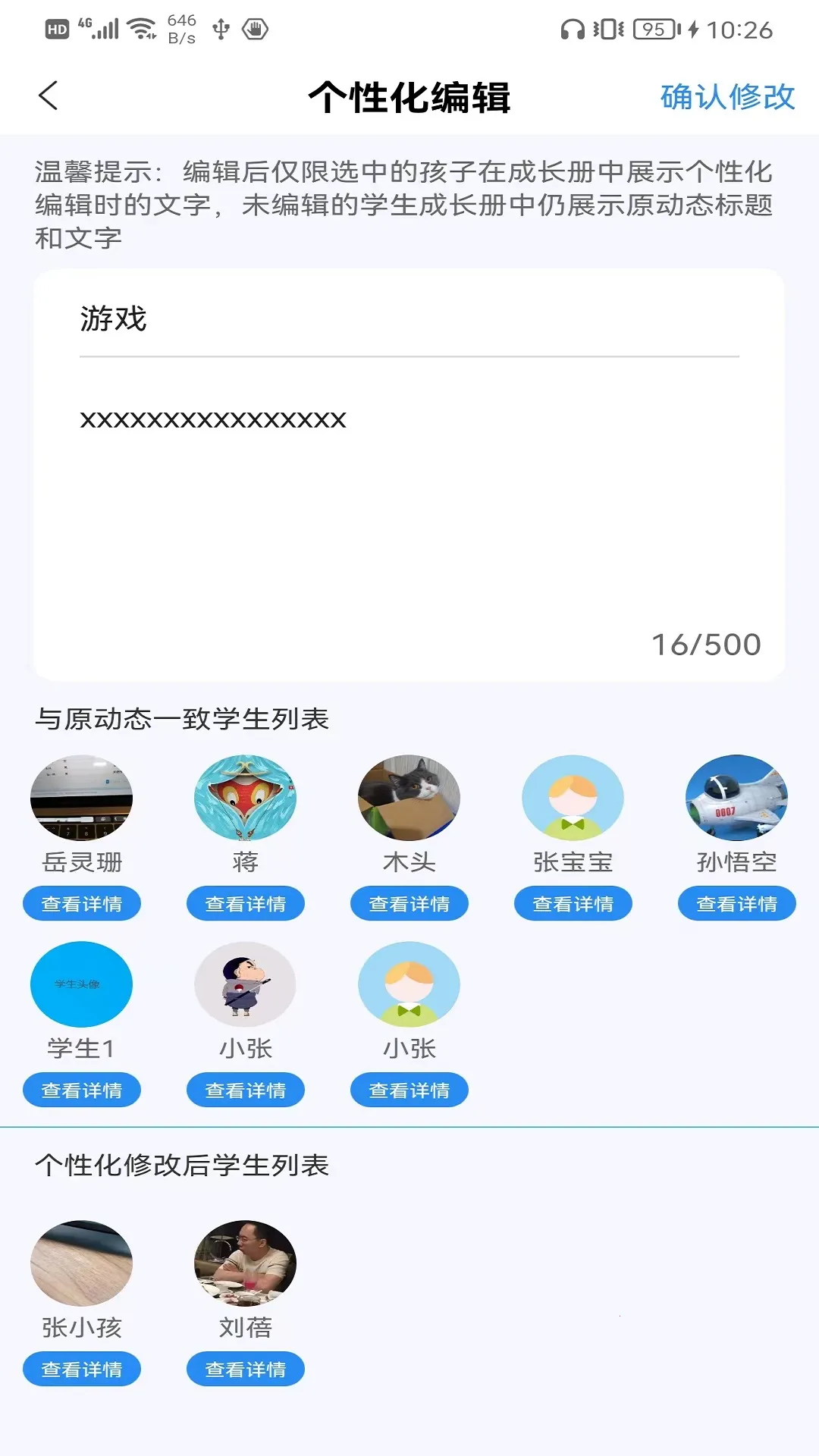
Task: Open 查看详情 for student 孙悟空
Action: click(x=736, y=903)
